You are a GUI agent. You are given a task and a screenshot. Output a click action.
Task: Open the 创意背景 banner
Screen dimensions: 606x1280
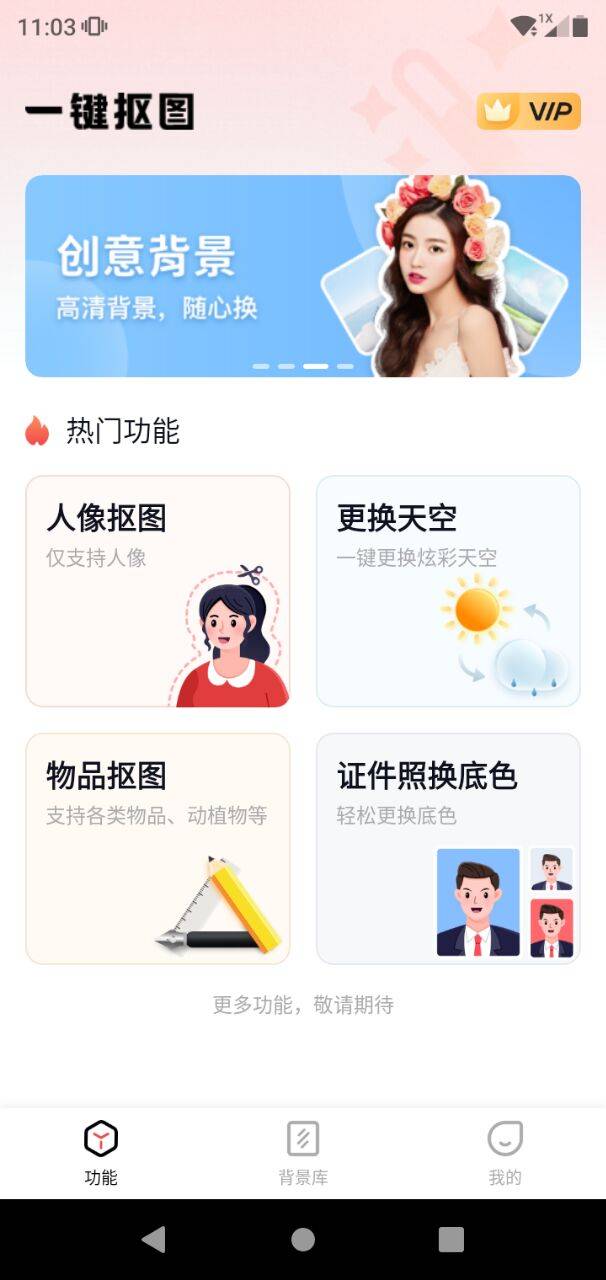302,276
